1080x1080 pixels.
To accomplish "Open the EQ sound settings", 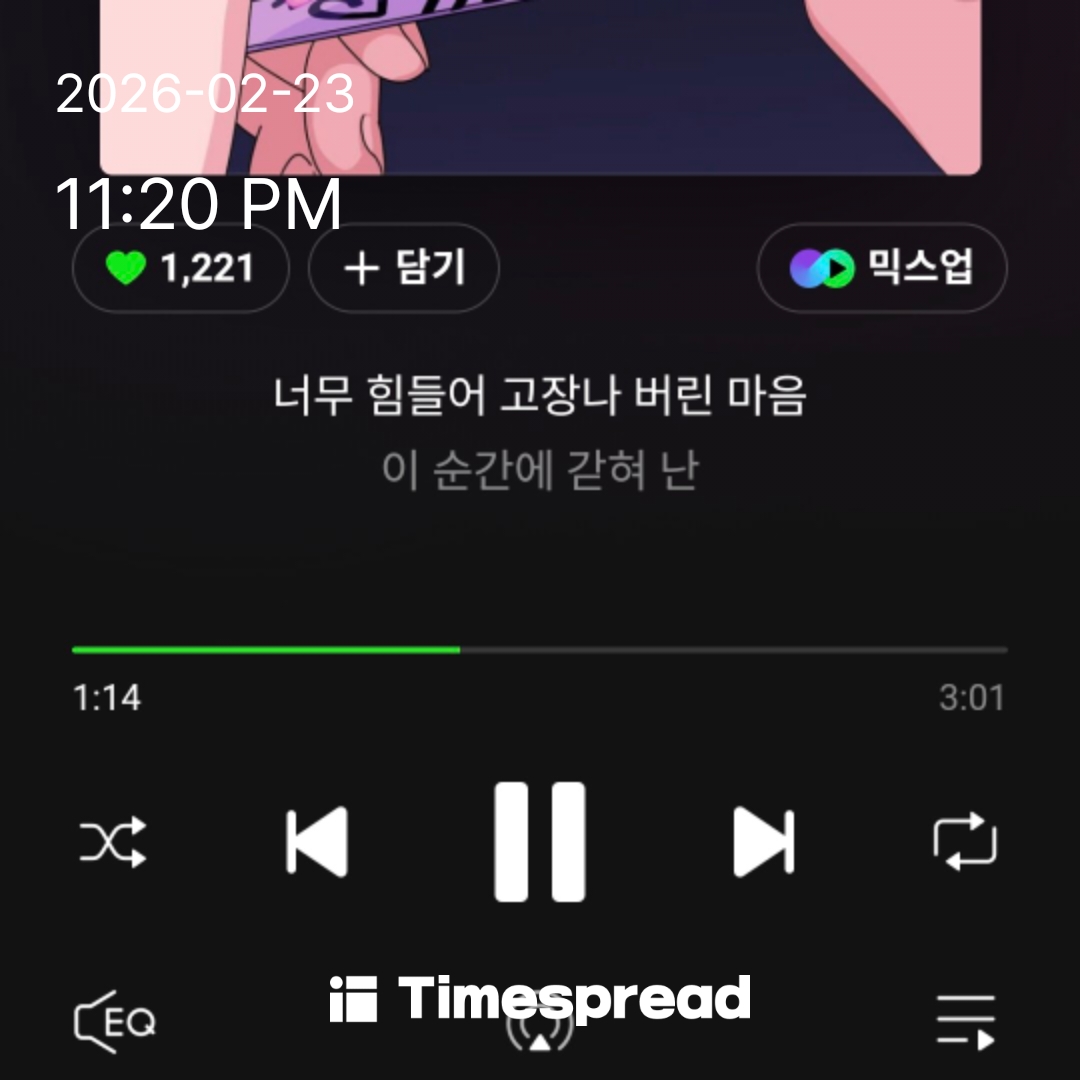I will 115,1022.
